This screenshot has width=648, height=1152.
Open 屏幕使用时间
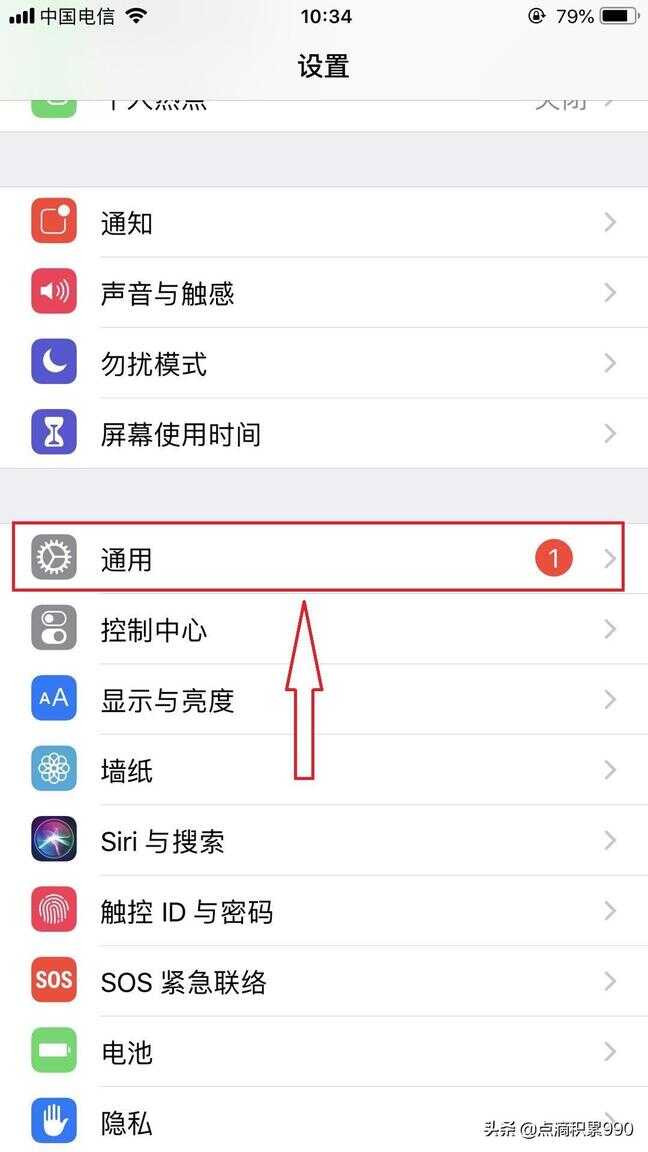324,433
